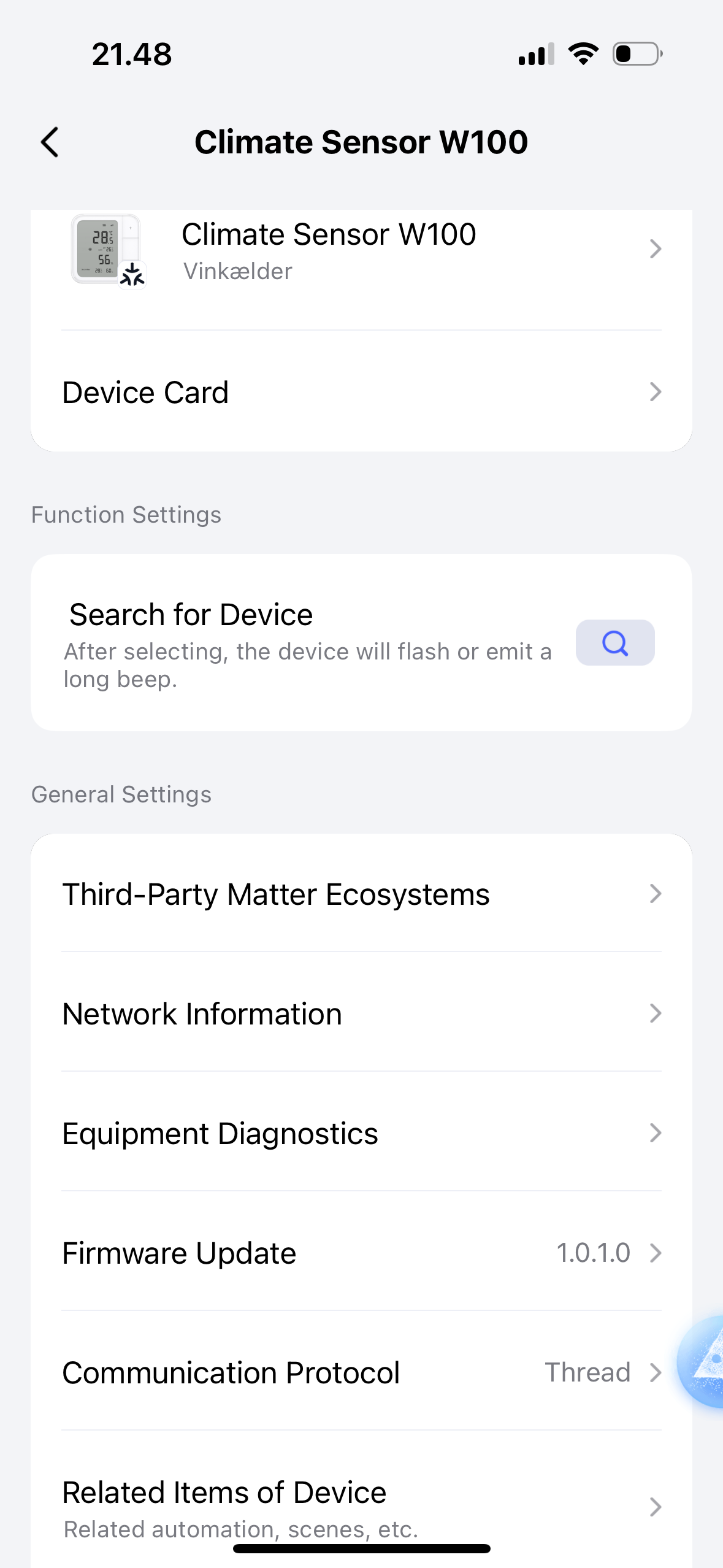Go back from Climate Sensor W100 settings

[50, 142]
